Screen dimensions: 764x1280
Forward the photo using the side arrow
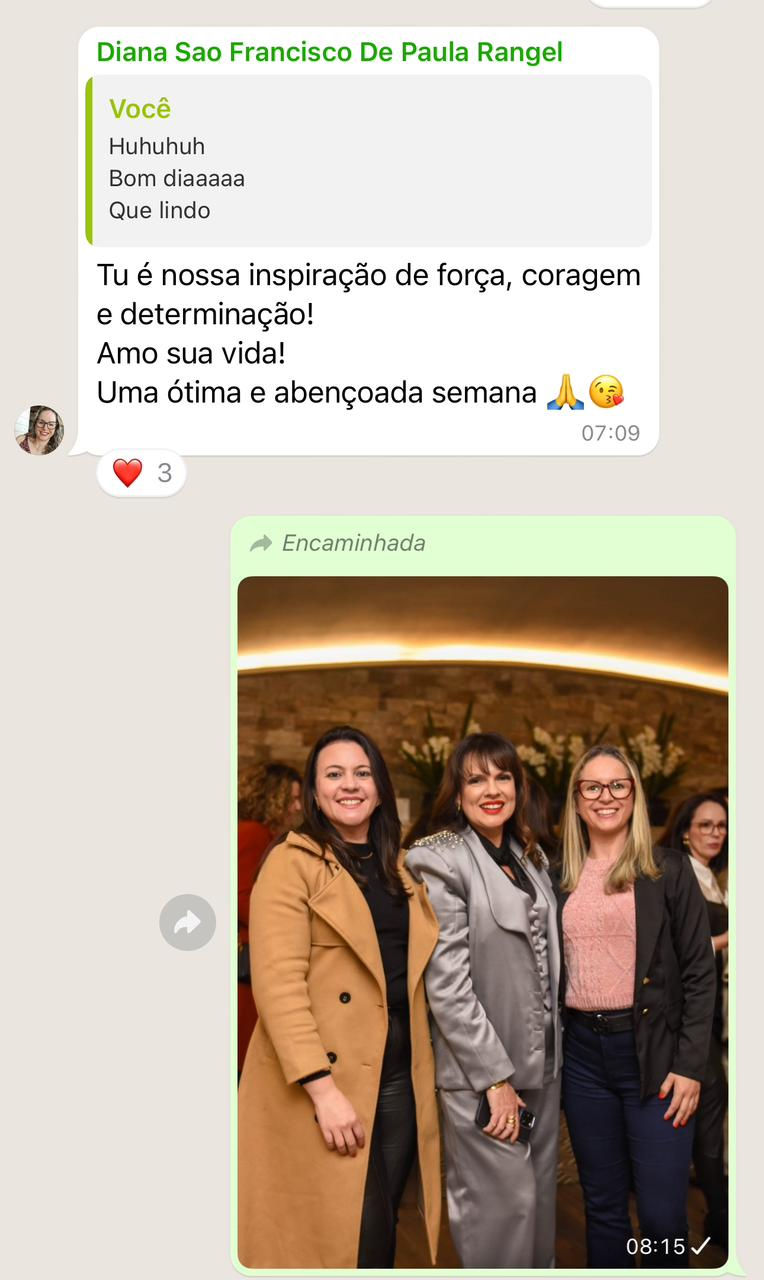tap(187, 922)
